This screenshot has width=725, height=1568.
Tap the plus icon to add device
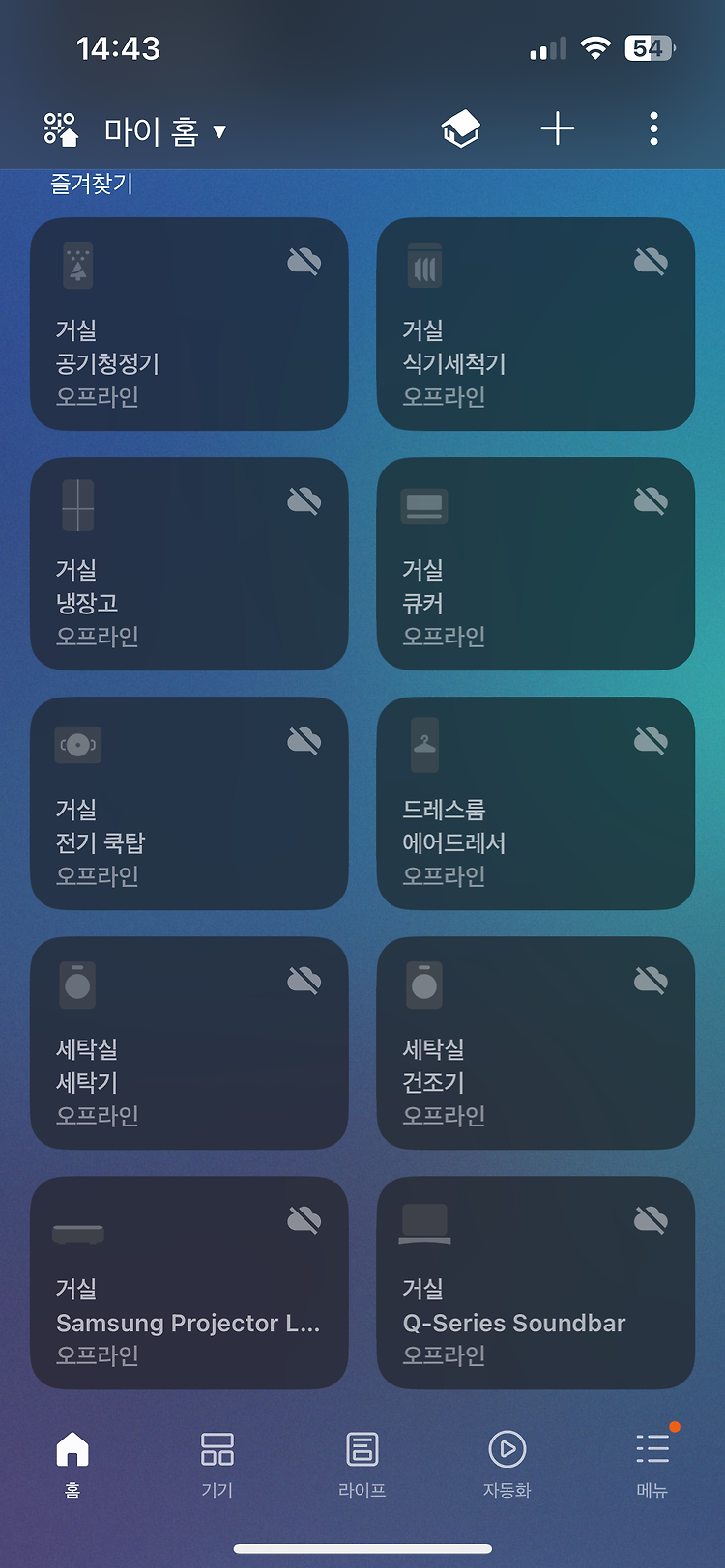558,128
